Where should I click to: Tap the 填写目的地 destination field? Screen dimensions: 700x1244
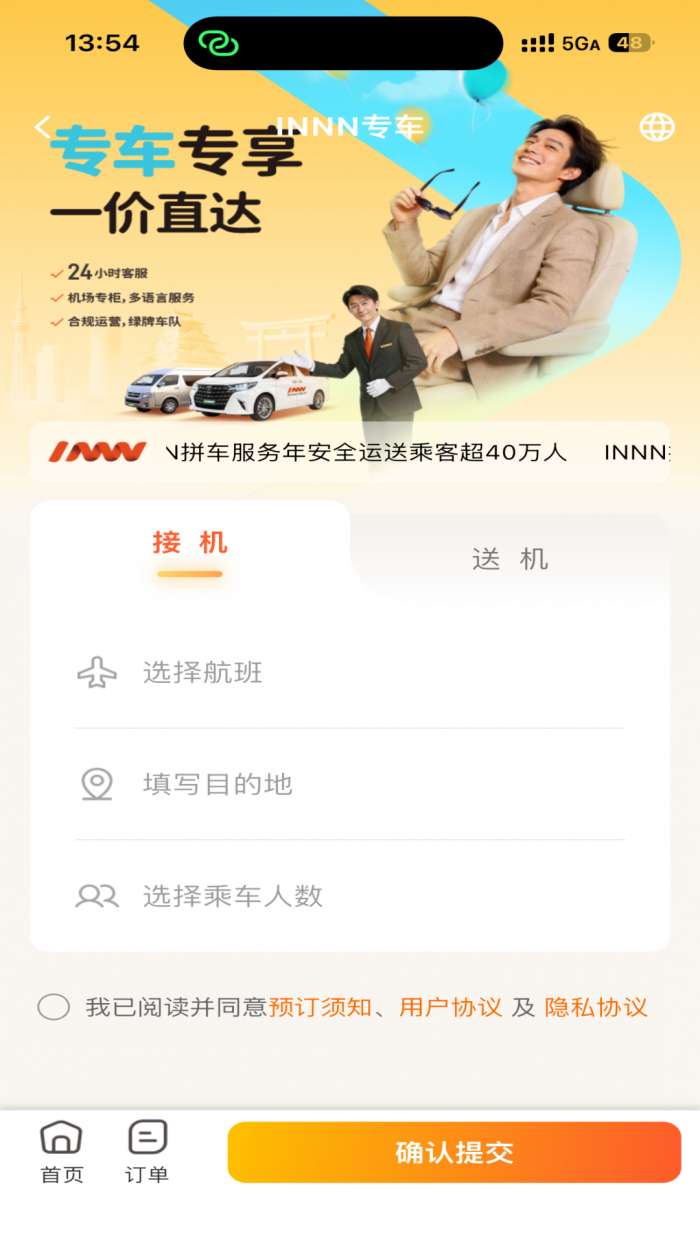(348, 784)
